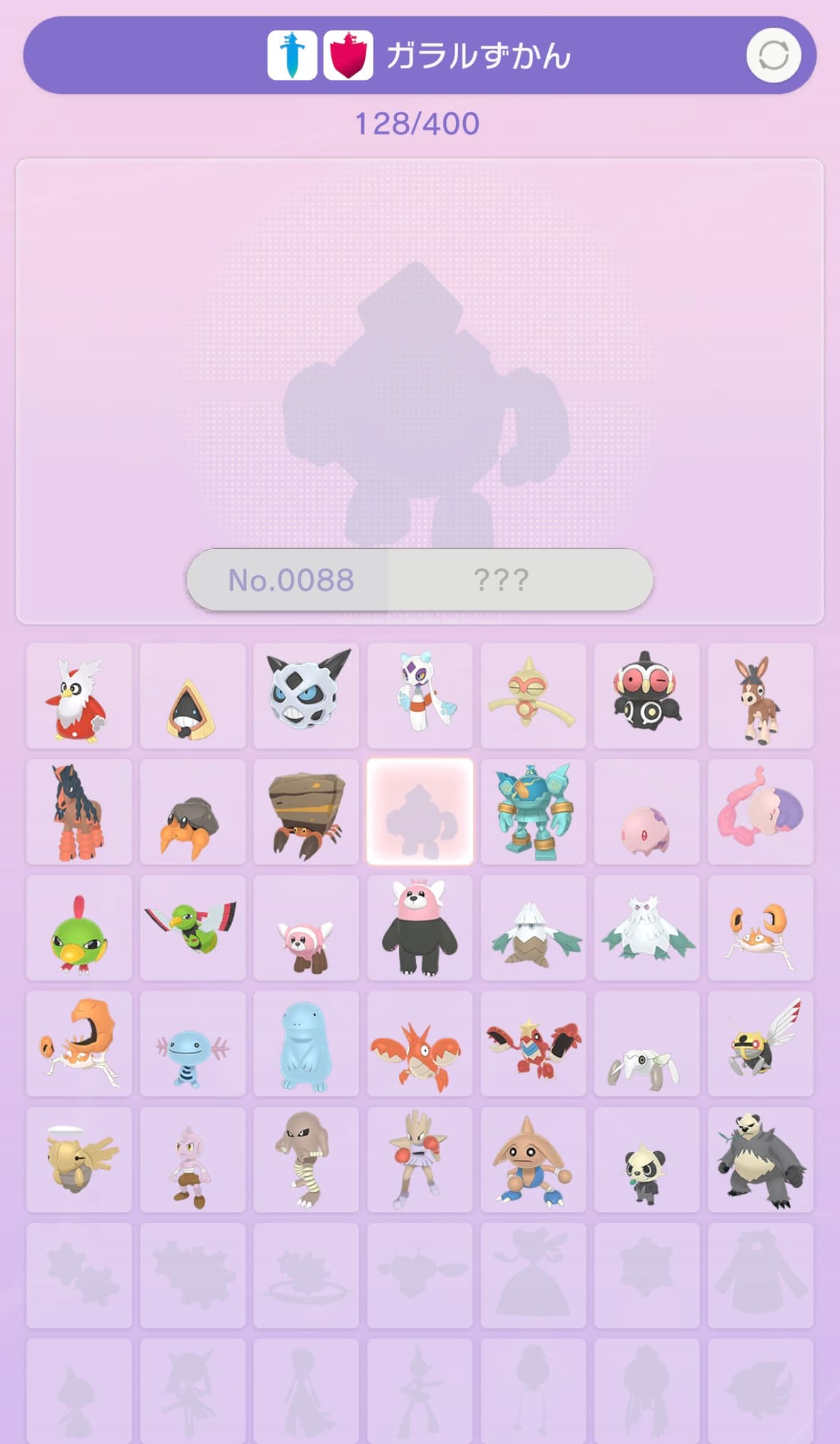This screenshot has height=1444, width=840.
Task: Select the Froslass tile
Action: pos(420,696)
